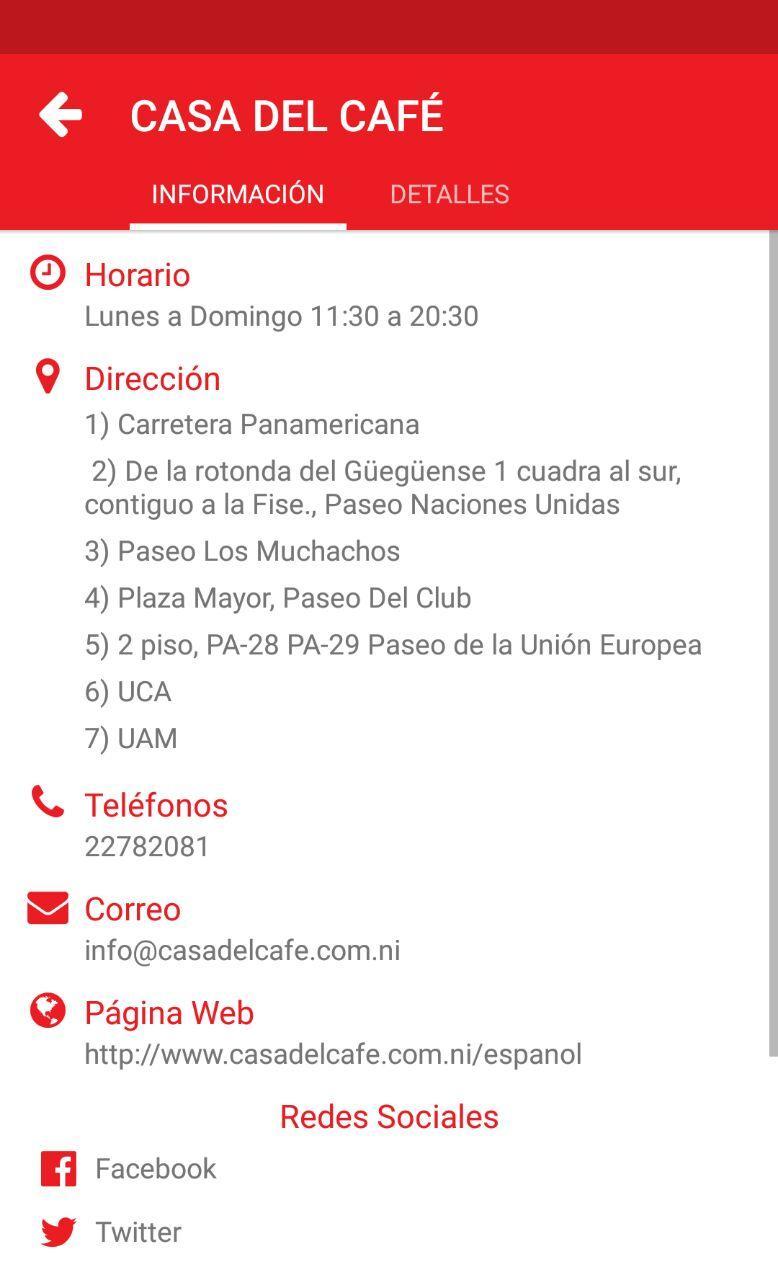Switch to the Detalles tab
This screenshot has width=778, height=1280.
pos(449,194)
